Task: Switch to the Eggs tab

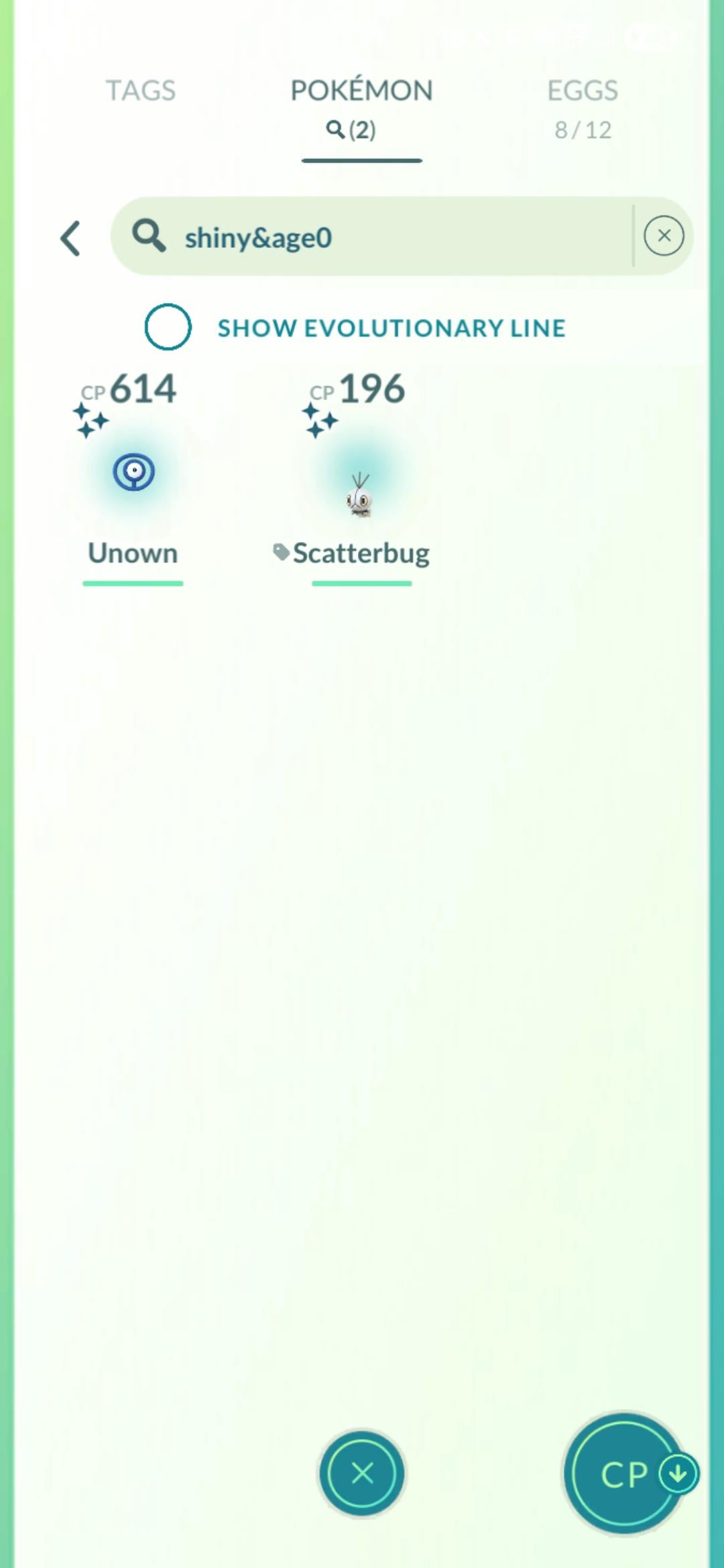Action: pyautogui.click(x=582, y=107)
